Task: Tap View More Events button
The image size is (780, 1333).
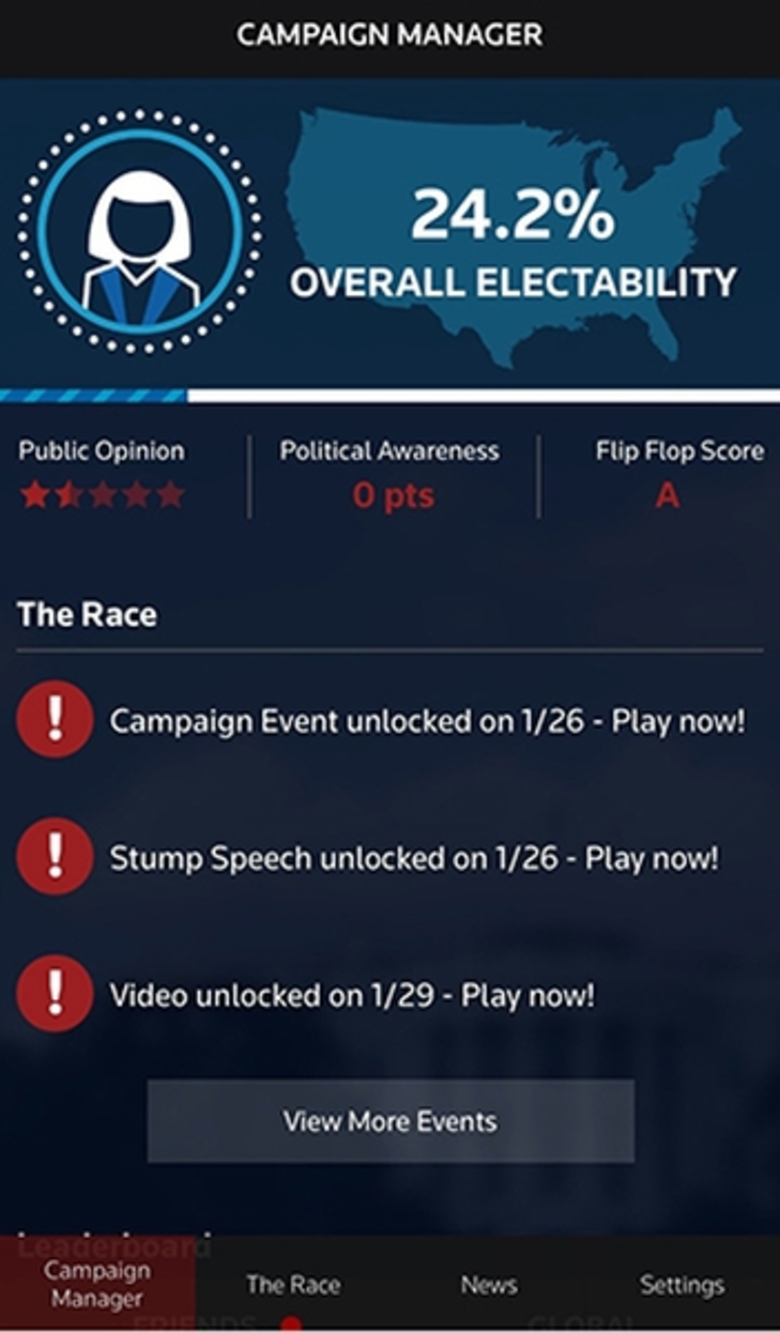Action: tap(390, 1121)
